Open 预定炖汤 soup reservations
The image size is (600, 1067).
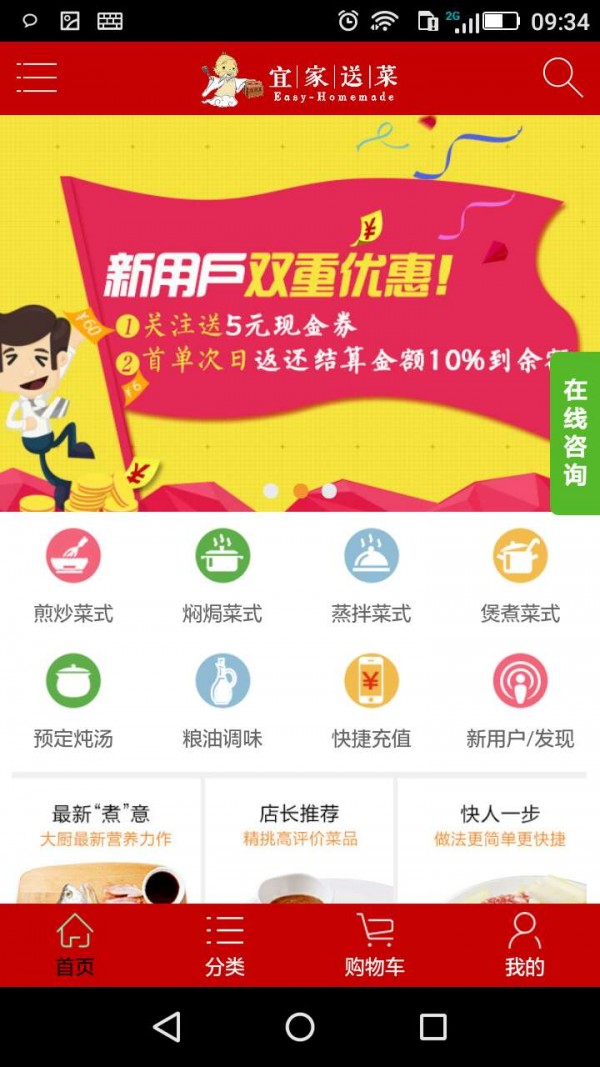[x=73, y=700]
